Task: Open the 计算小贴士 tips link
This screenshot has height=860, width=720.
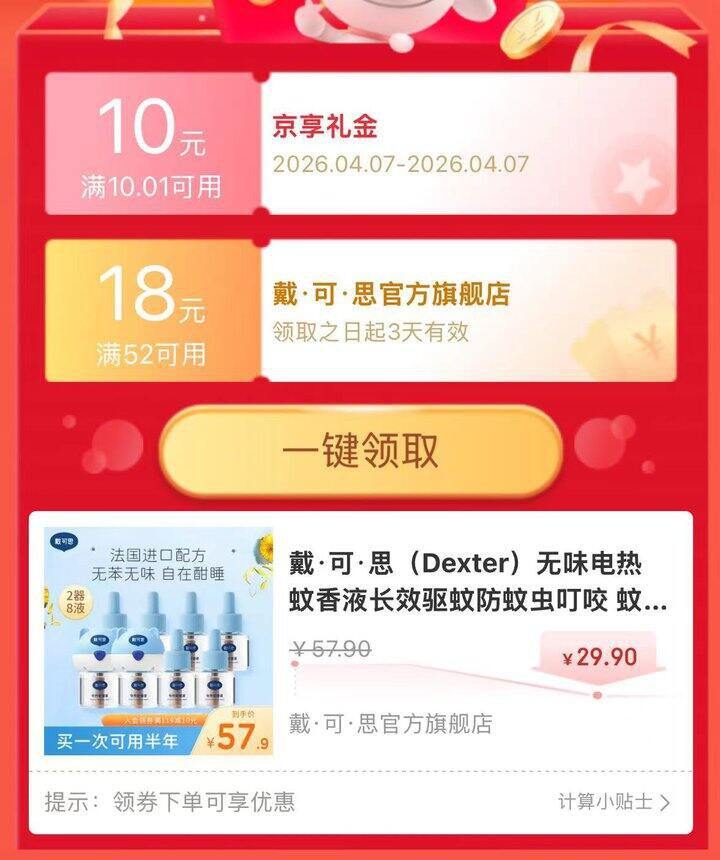Action: (614, 802)
